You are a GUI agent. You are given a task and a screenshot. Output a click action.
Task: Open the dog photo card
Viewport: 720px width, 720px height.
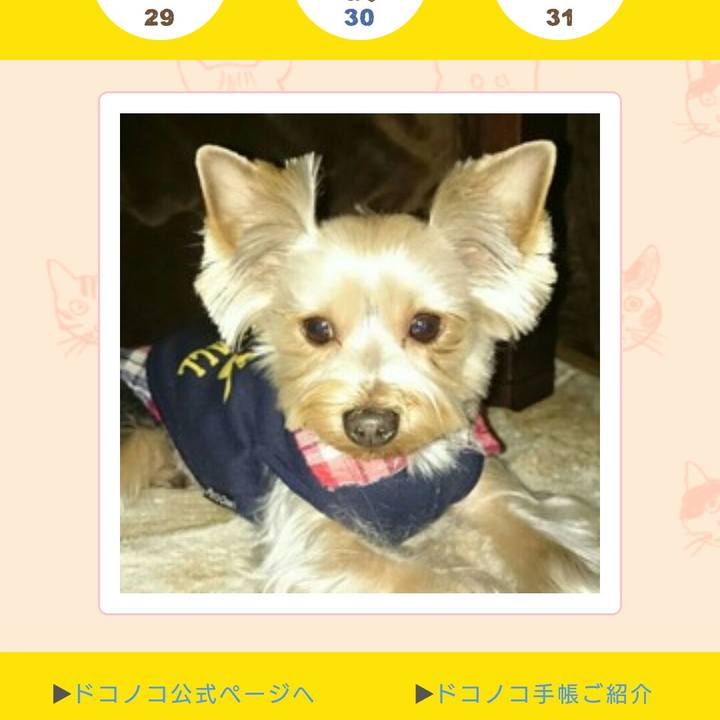360,353
